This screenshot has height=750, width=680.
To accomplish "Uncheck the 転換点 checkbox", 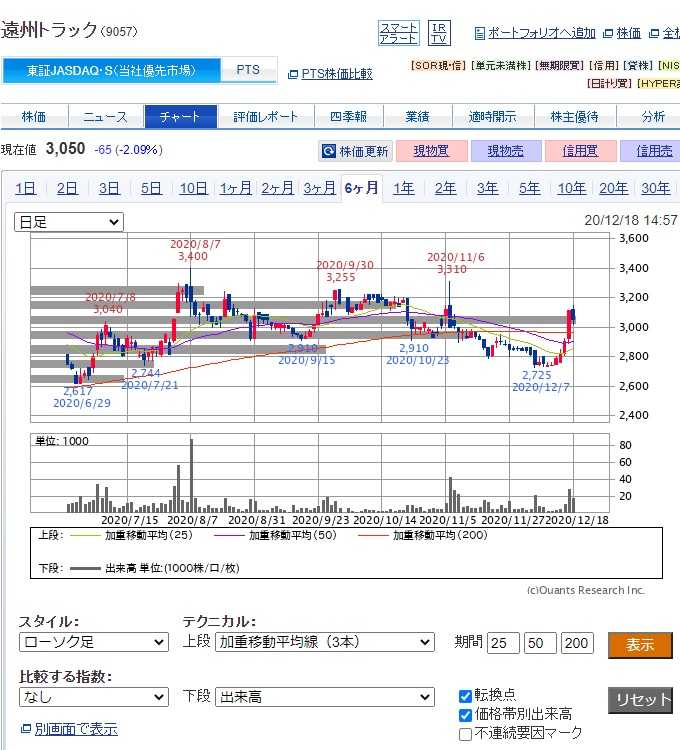I will pyautogui.click(x=465, y=696).
